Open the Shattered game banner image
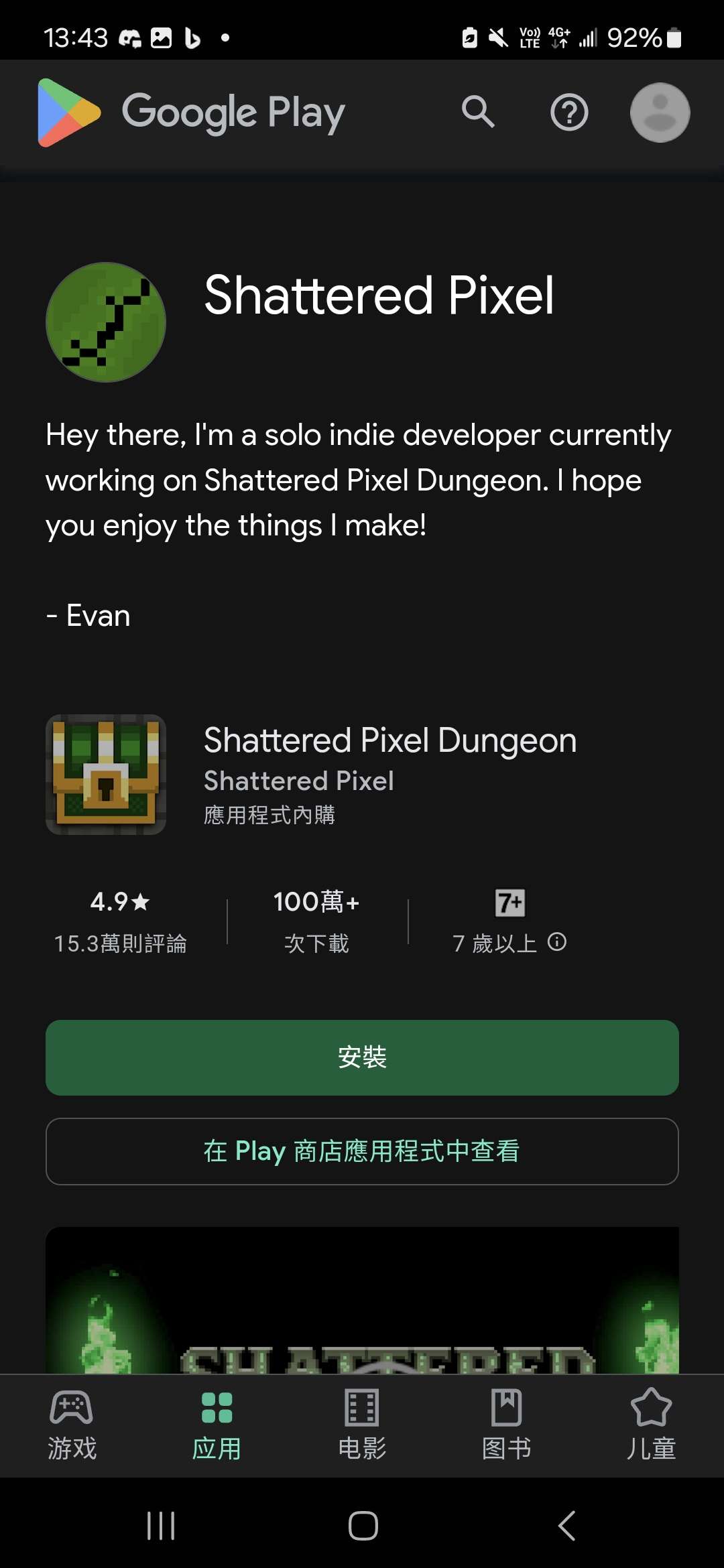Screen dimensions: 724x1568 362,1300
